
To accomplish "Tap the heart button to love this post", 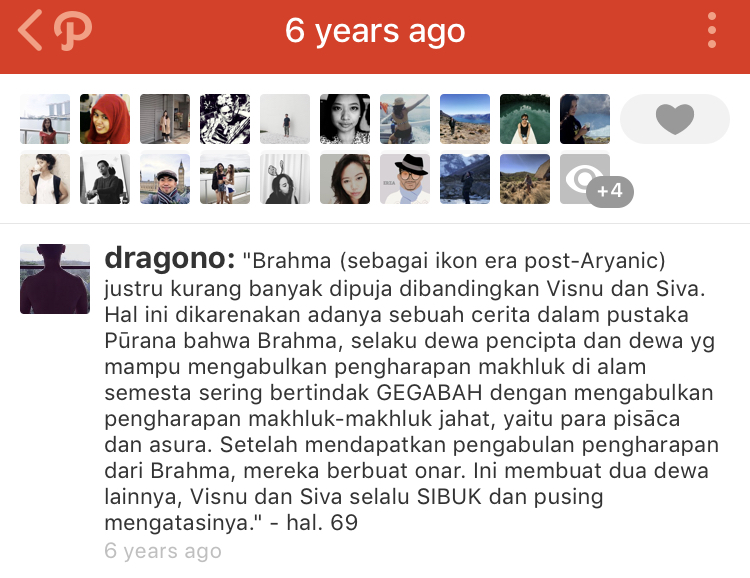I will click(x=675, y=120).
